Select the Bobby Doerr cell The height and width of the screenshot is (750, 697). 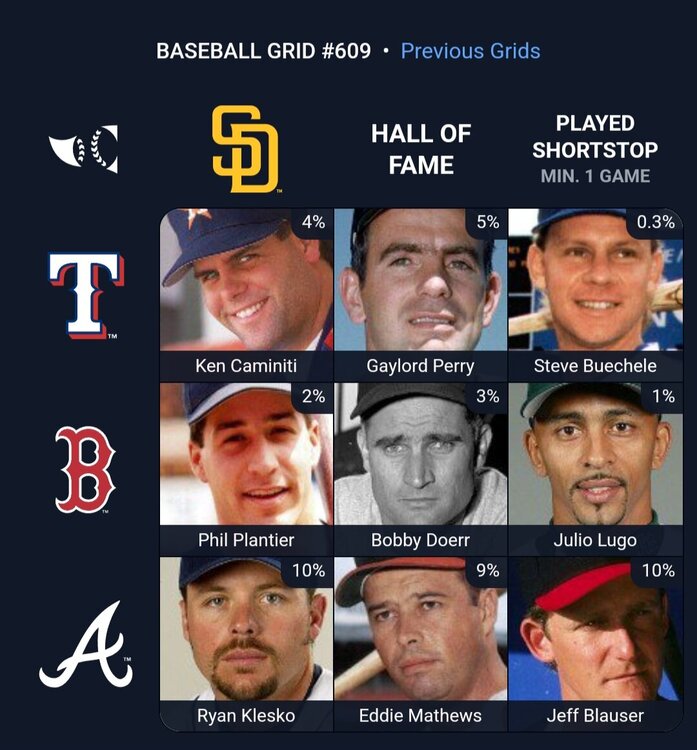tap(420, 468)
